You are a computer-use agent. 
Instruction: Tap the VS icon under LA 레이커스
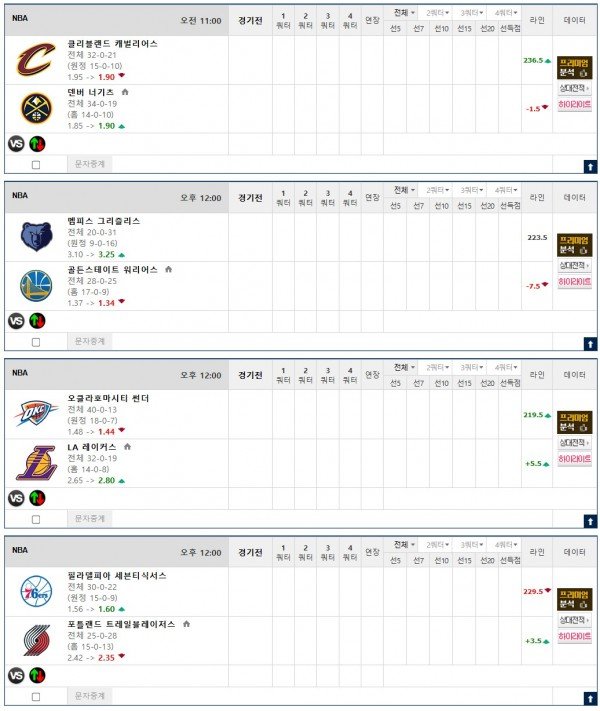point(16,498)
